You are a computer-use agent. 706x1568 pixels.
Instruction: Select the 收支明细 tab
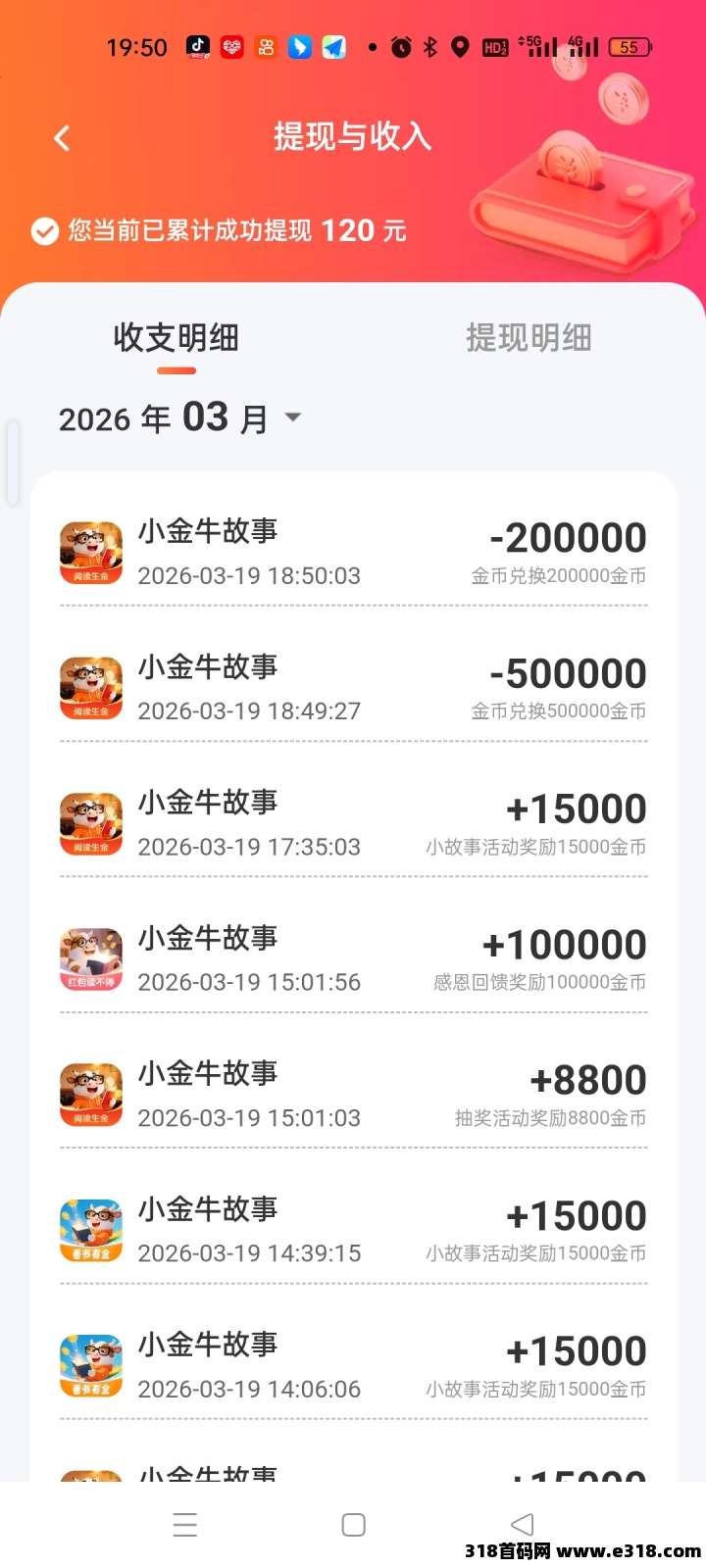(176, 338)
